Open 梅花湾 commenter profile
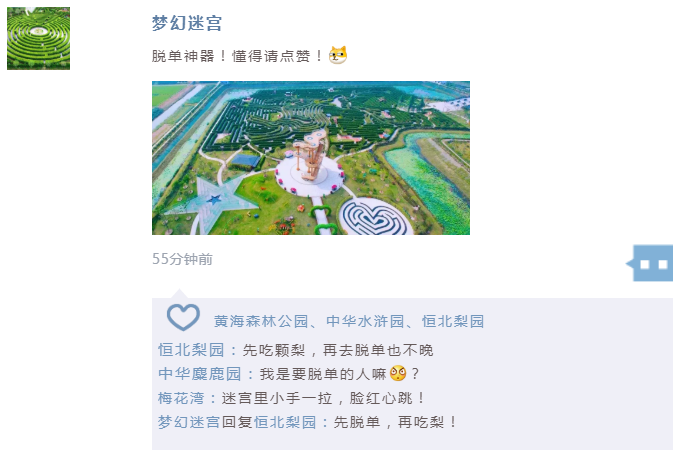680x457 pixels. 179,398
